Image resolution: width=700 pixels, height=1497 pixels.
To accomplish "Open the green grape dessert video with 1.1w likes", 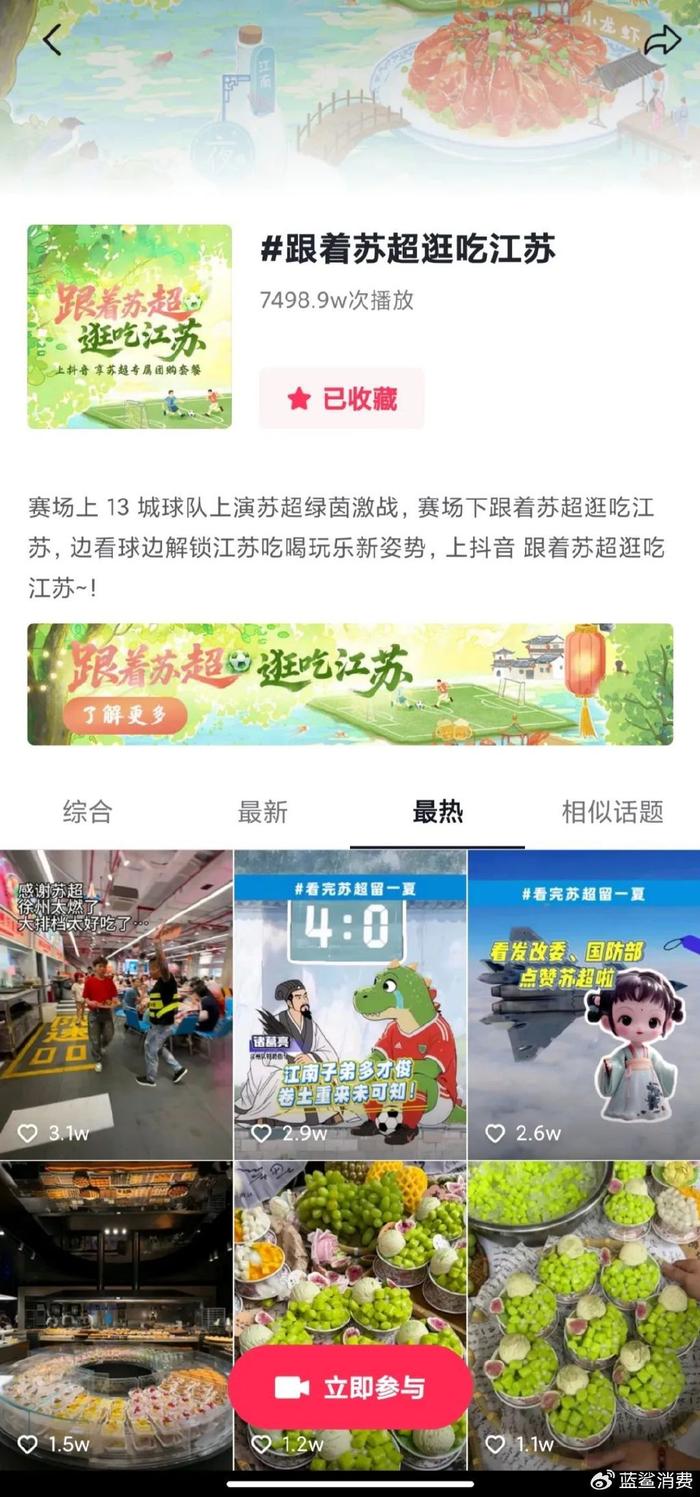I will [x=584, y=1315].
